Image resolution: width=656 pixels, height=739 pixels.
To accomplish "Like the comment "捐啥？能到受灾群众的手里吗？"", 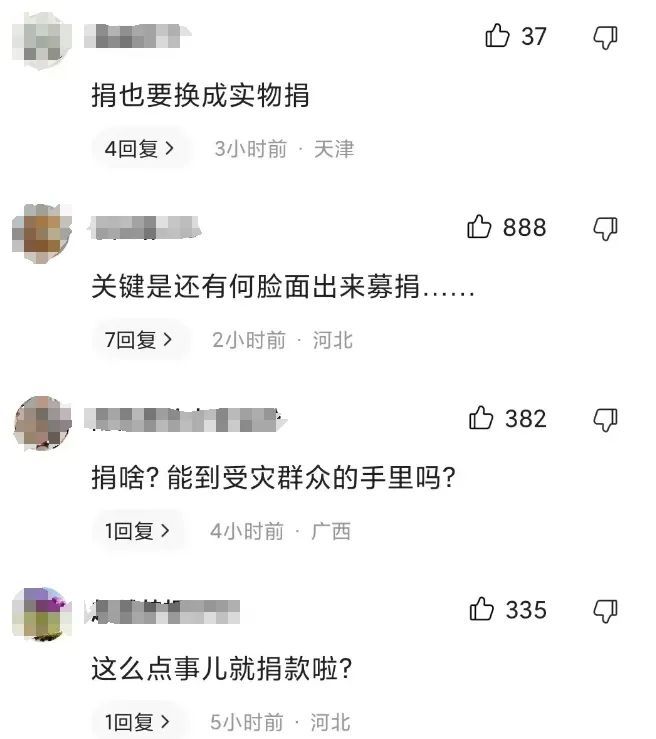I will tap(482, 419).
